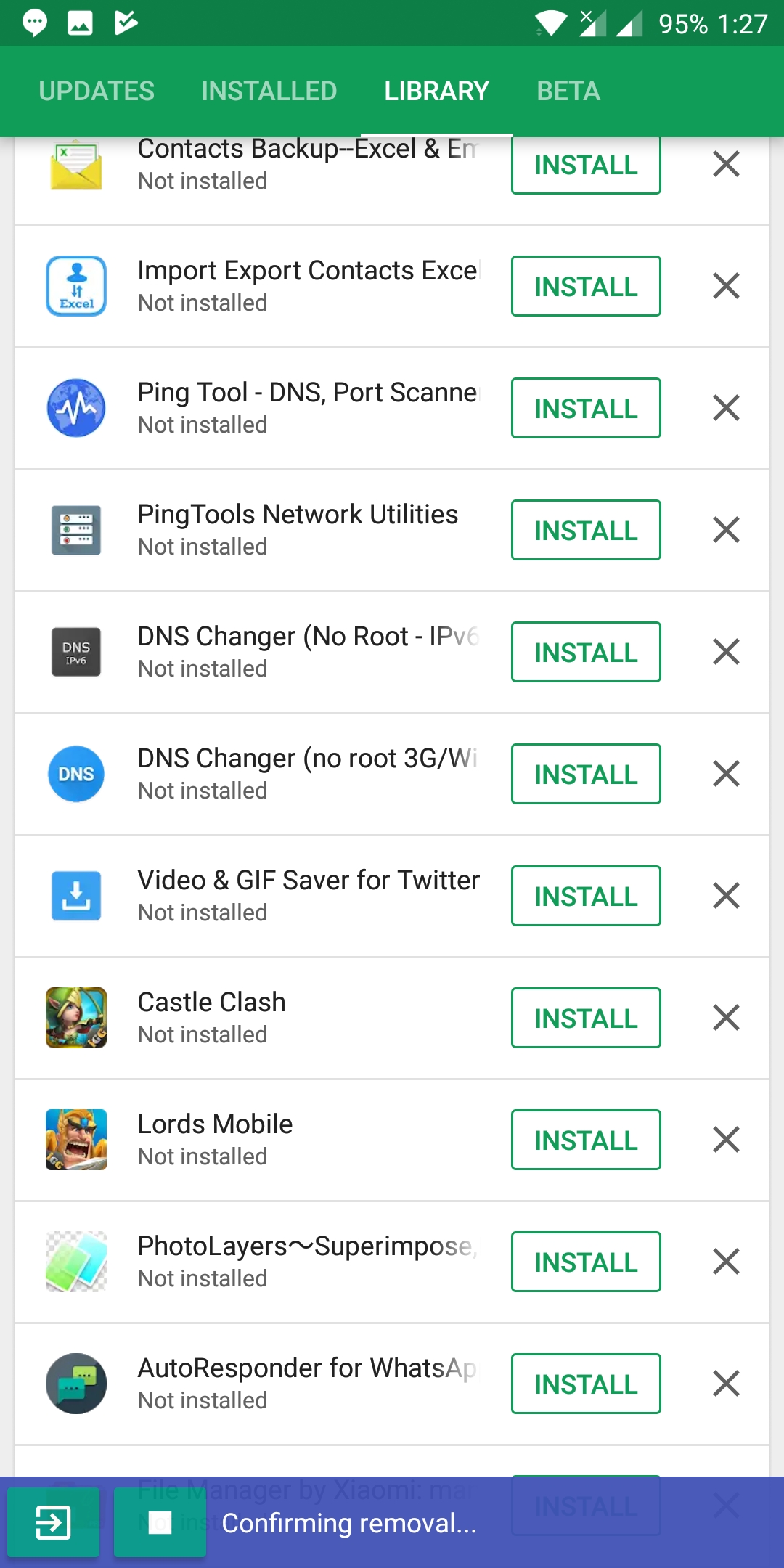
Task: Remove Castle Clash from library
Action: pos(726,1018)
